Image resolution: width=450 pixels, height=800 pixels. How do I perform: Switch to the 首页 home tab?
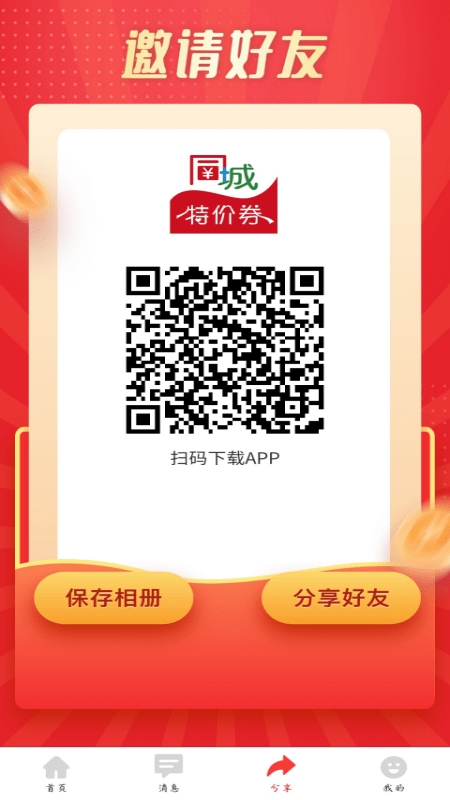[56, 774]
